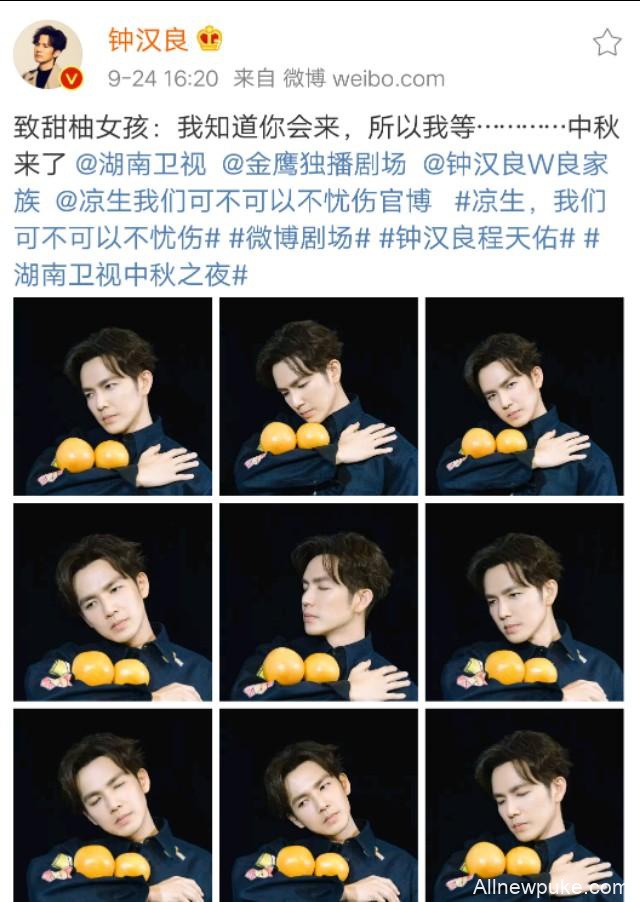Open the @凉生我们可不可以不忧伤官博 mention
The height and width of the screenshot is (902, 640).
[243, 201]
